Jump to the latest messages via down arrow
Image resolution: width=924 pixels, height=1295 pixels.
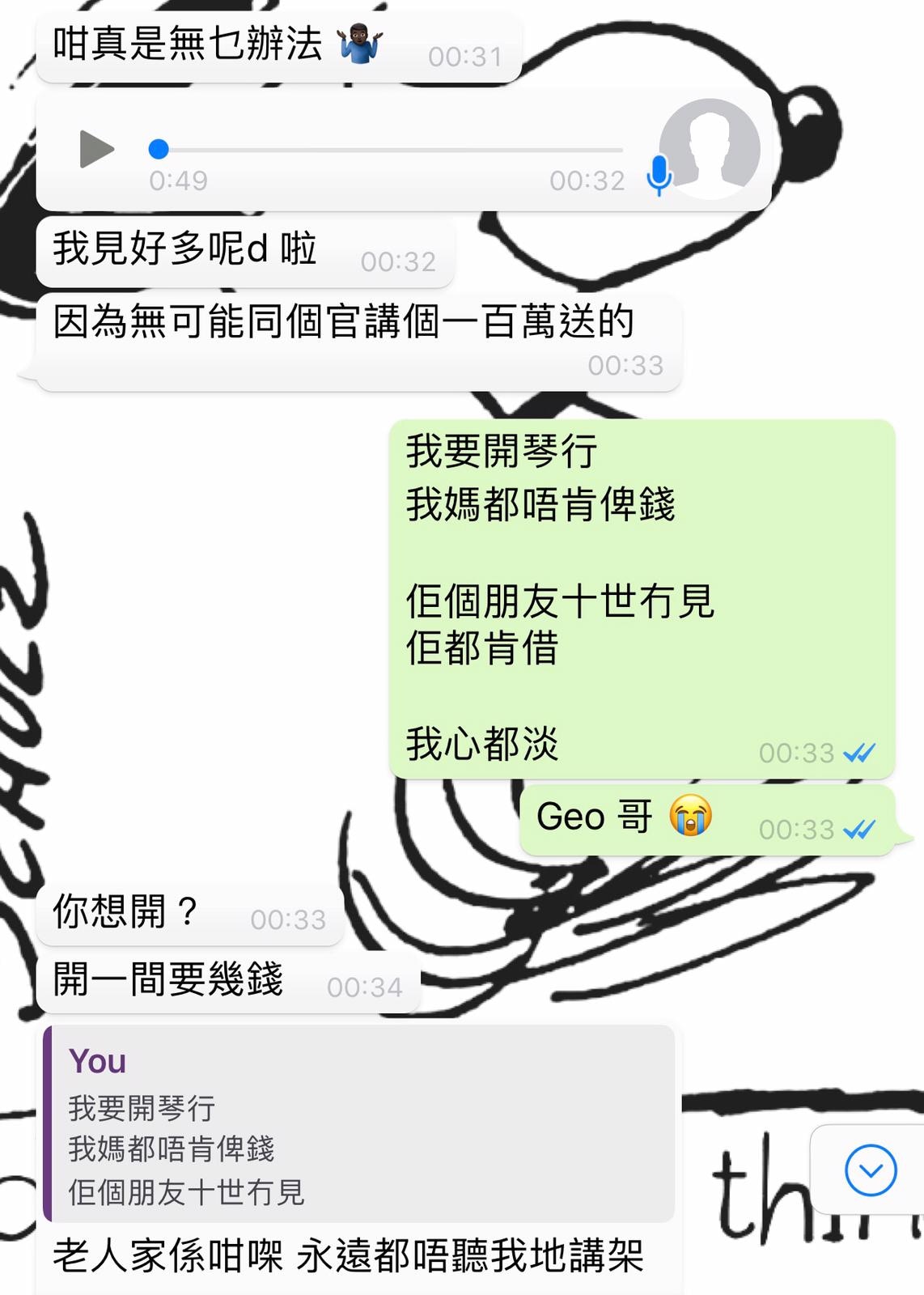pyautogui.click(x=871, y=1170)
